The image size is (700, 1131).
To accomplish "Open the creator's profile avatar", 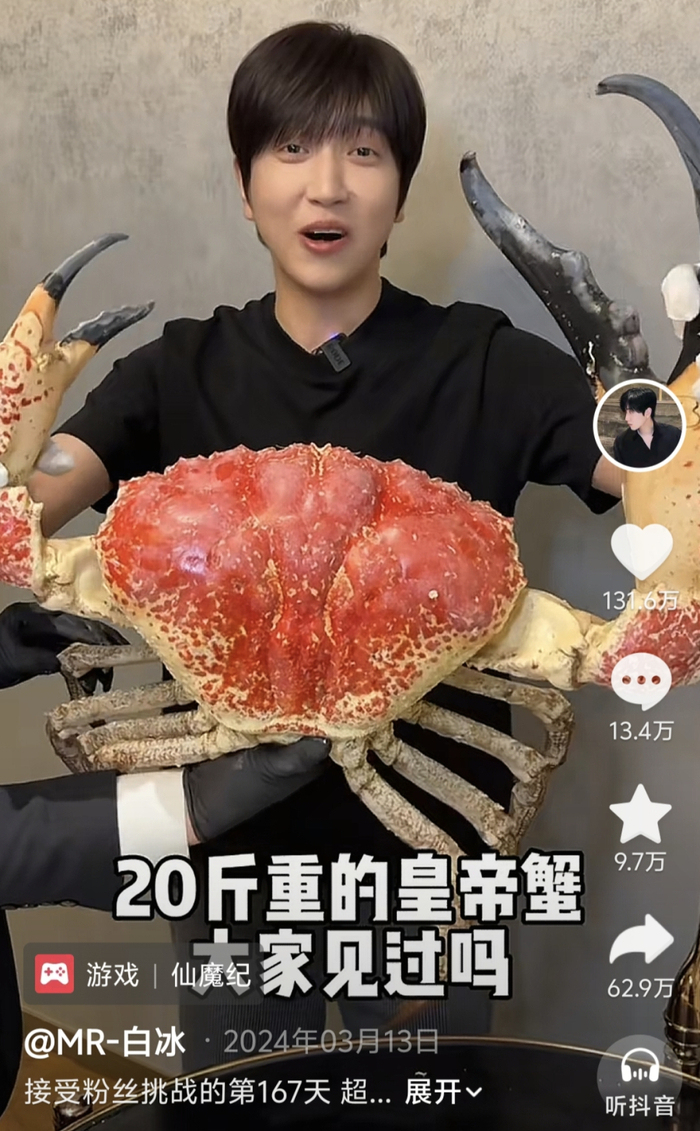I will tap(639, 426).
